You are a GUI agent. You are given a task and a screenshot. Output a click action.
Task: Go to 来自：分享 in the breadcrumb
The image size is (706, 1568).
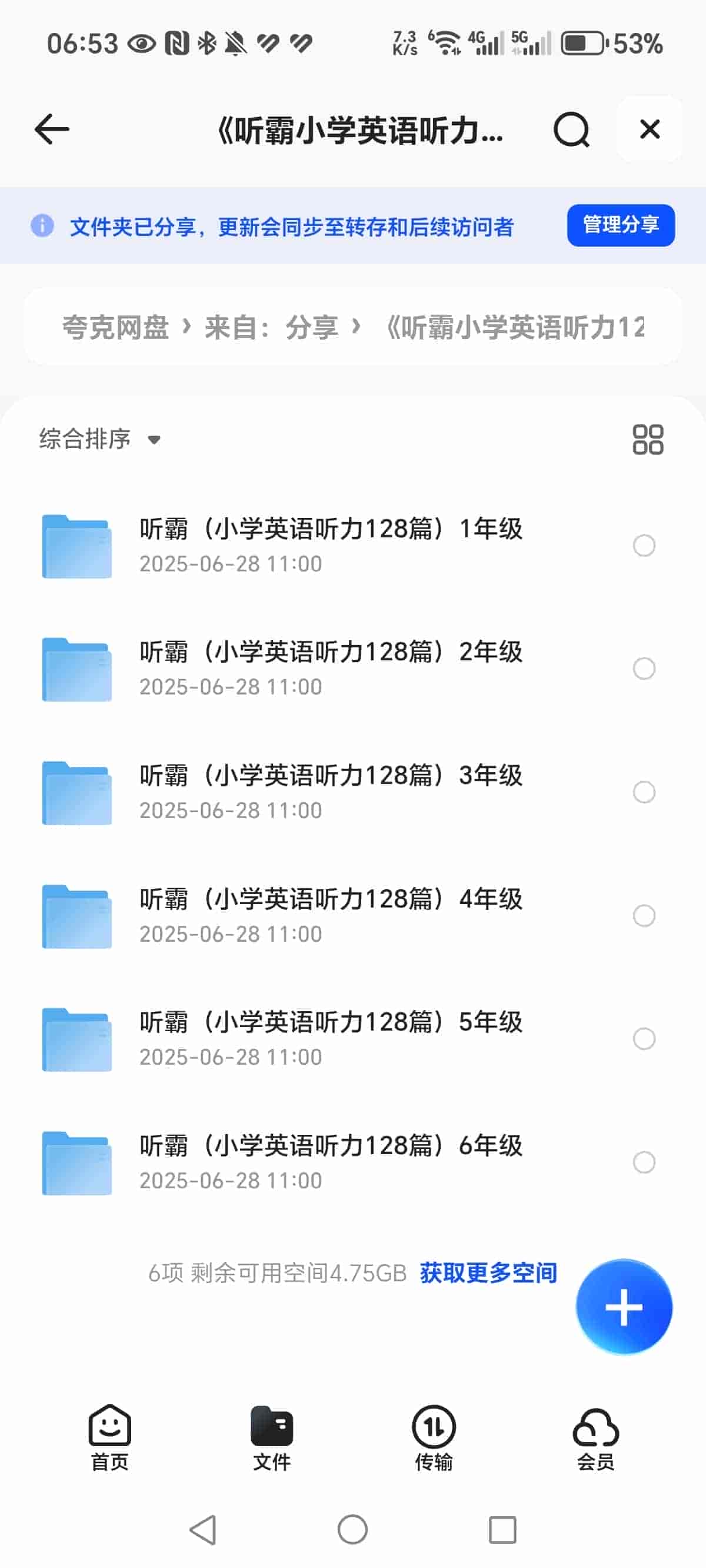click(271, 327)
